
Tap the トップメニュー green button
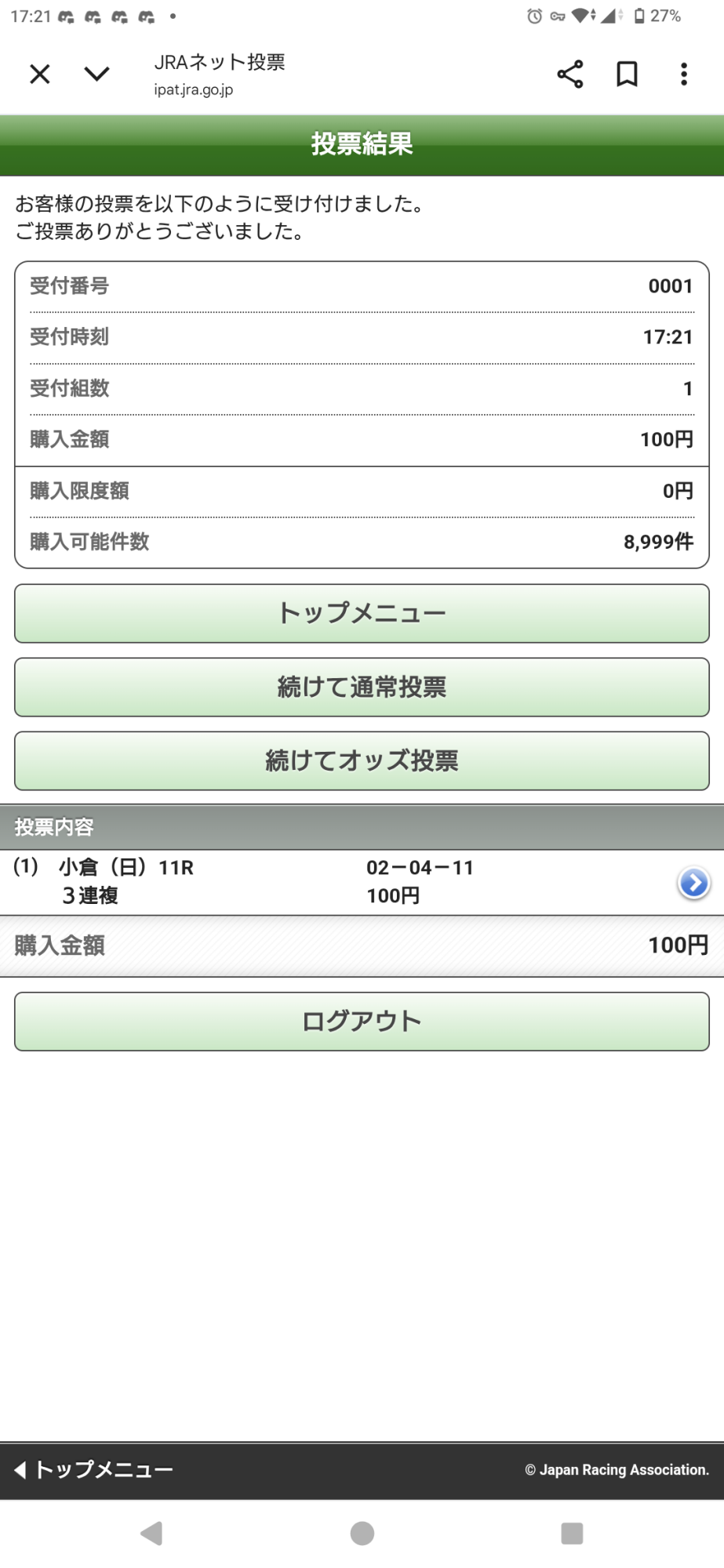coord(362,613)
